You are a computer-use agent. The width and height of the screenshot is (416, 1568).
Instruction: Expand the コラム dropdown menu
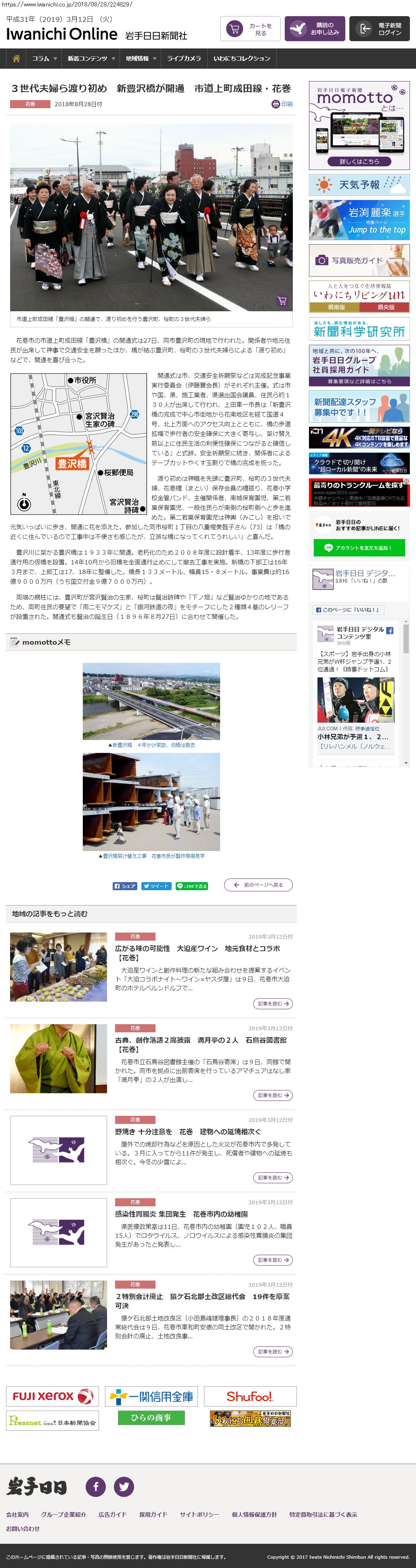pyautogui.click(x=44, y=59)
